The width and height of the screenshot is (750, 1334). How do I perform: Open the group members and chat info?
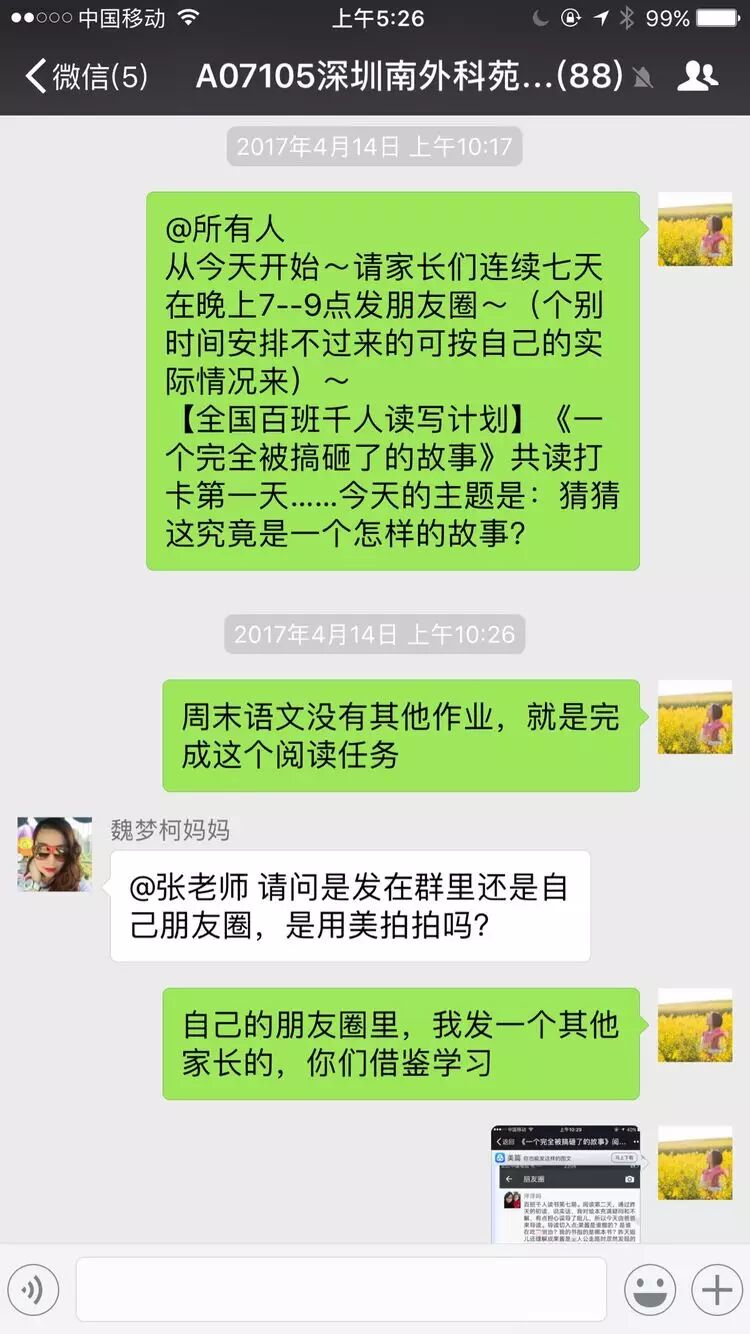point(697,76)
